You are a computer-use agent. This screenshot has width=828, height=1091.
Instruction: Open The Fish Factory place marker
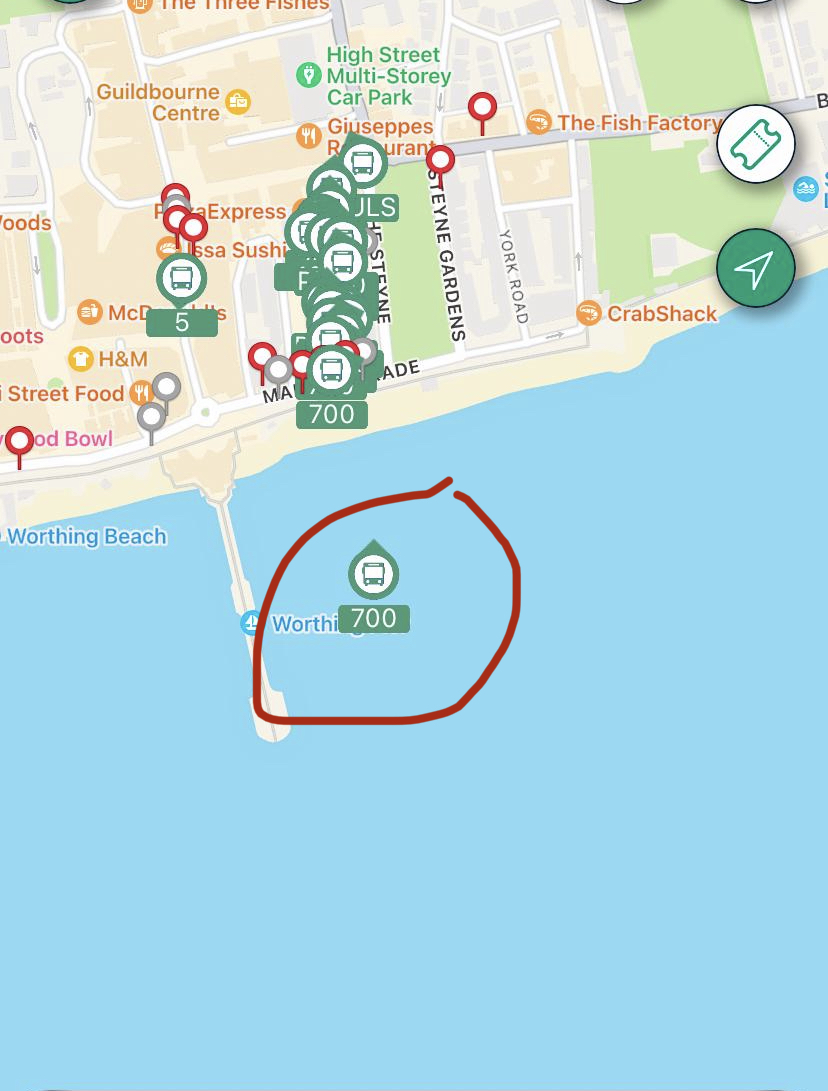(539, 123)
